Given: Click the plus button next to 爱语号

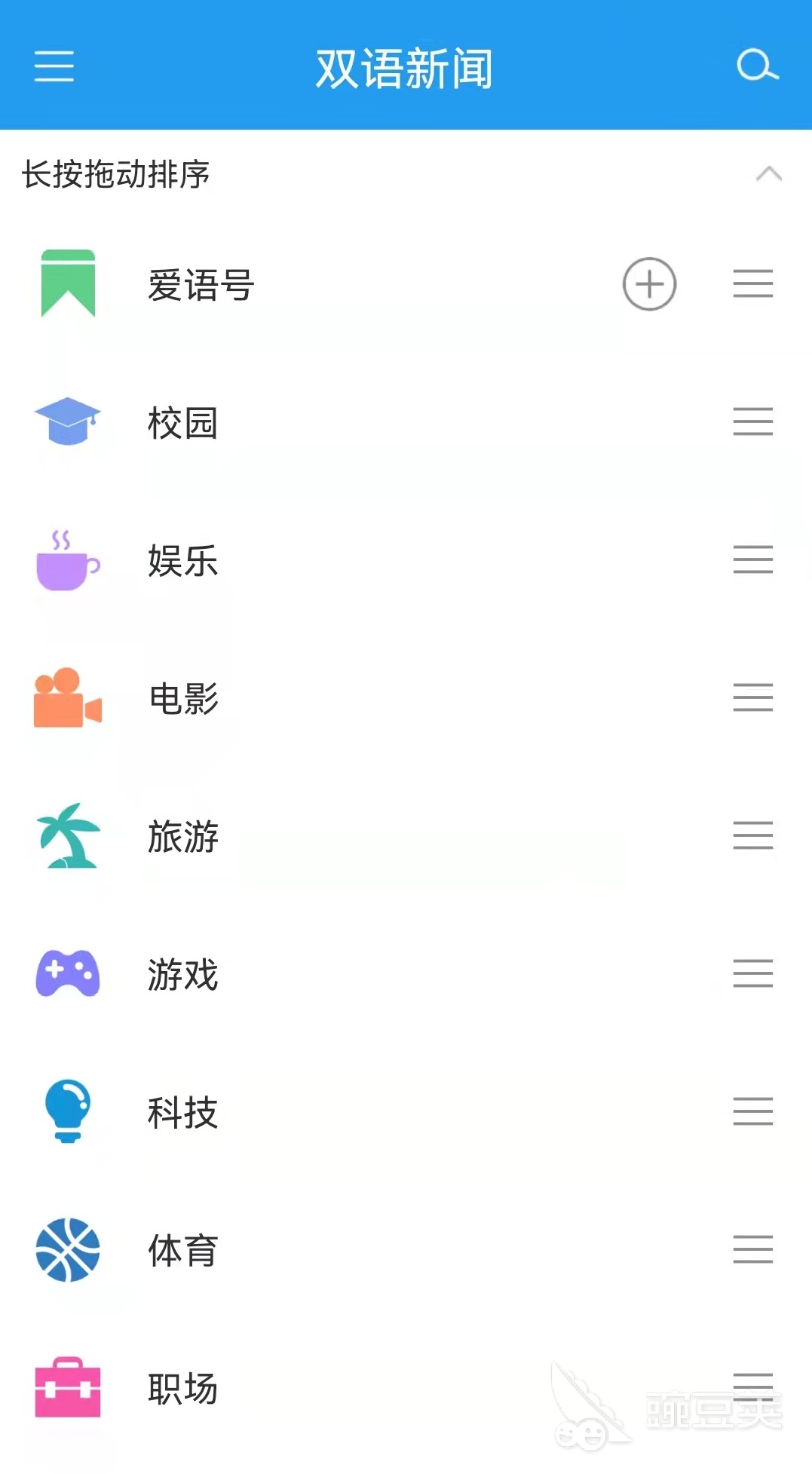Looking at the screenshot, I should coord(649,284).
